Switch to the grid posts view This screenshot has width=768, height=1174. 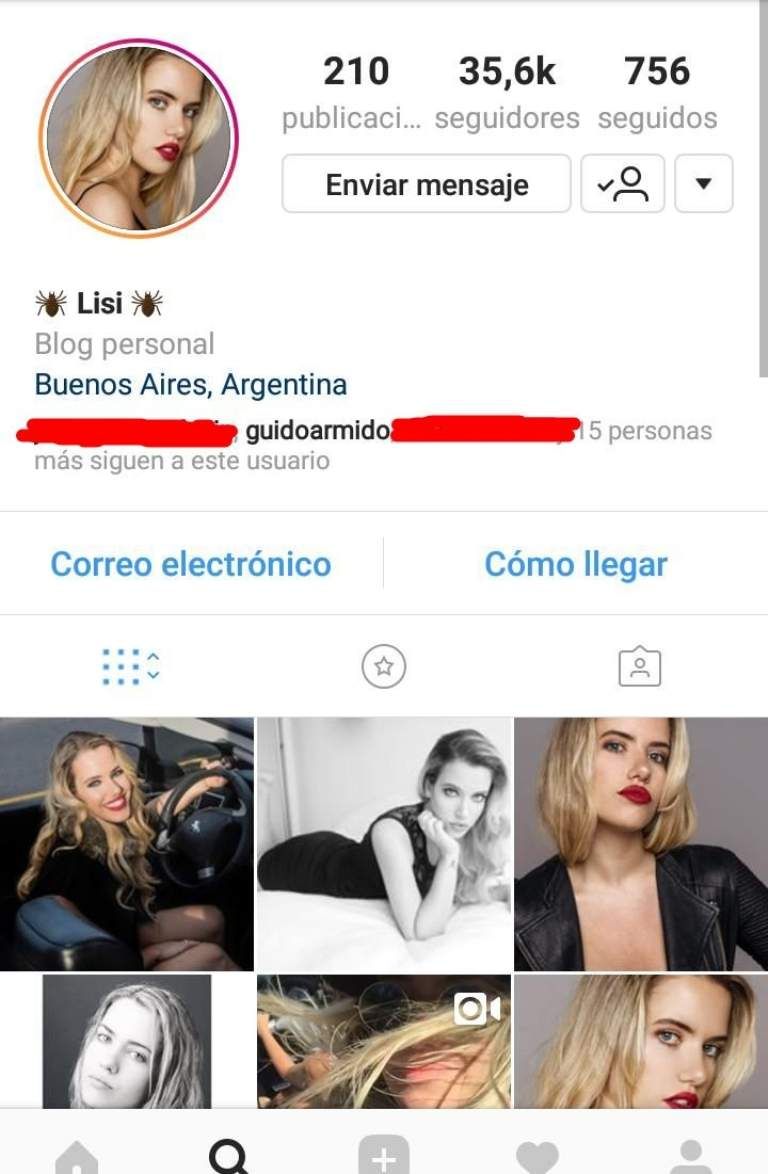[129, 666]
